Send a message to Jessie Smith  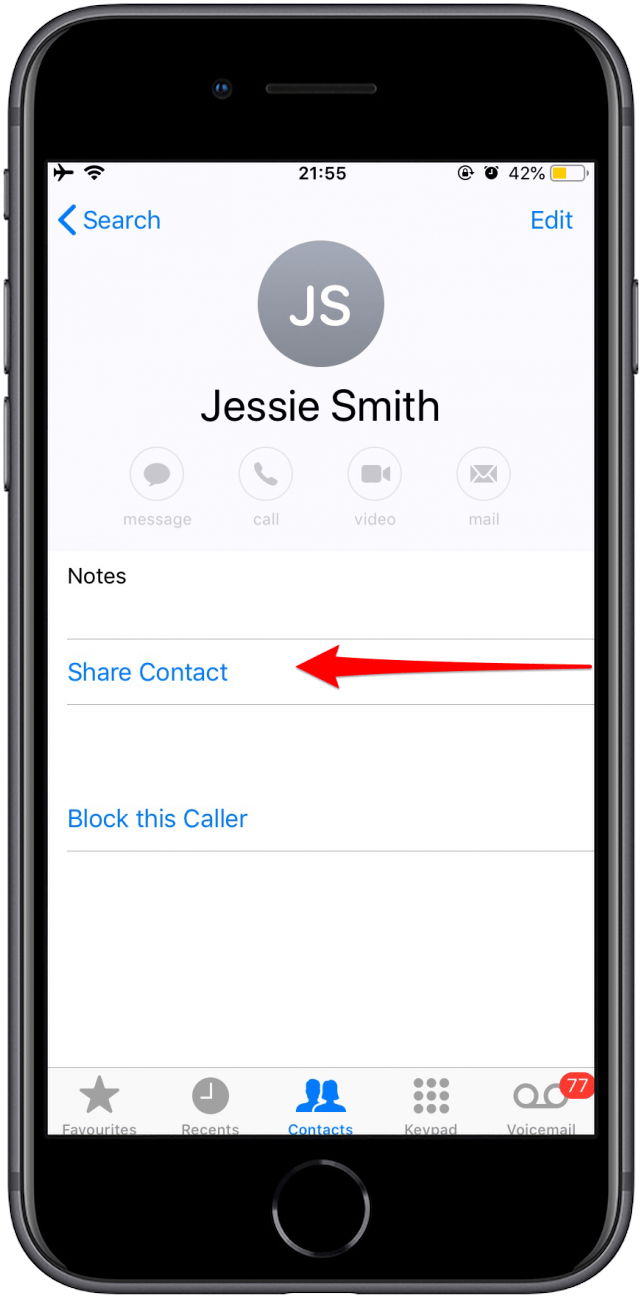click(157, 474)
